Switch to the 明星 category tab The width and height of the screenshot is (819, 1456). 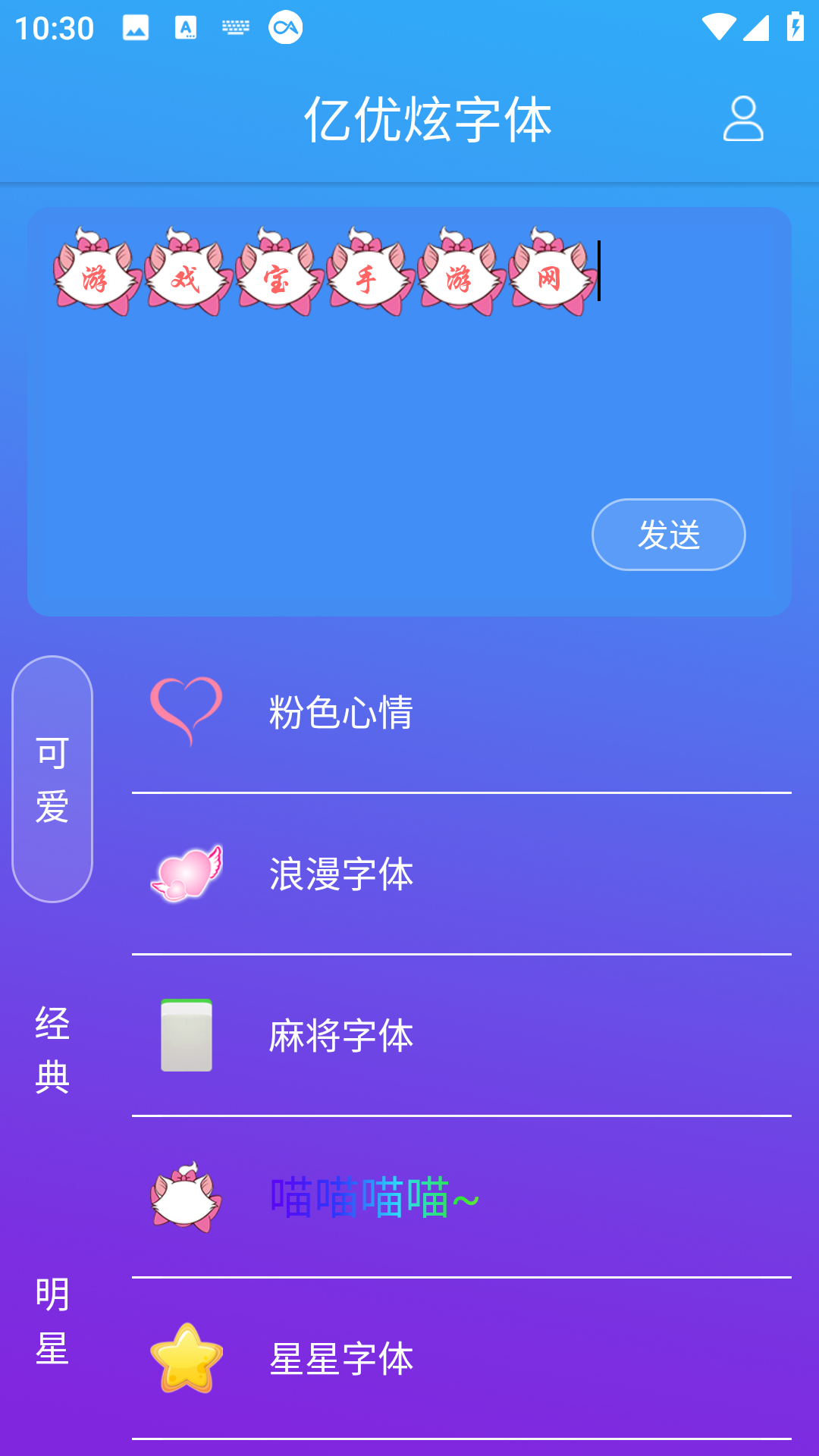(x=52, y=1320)
